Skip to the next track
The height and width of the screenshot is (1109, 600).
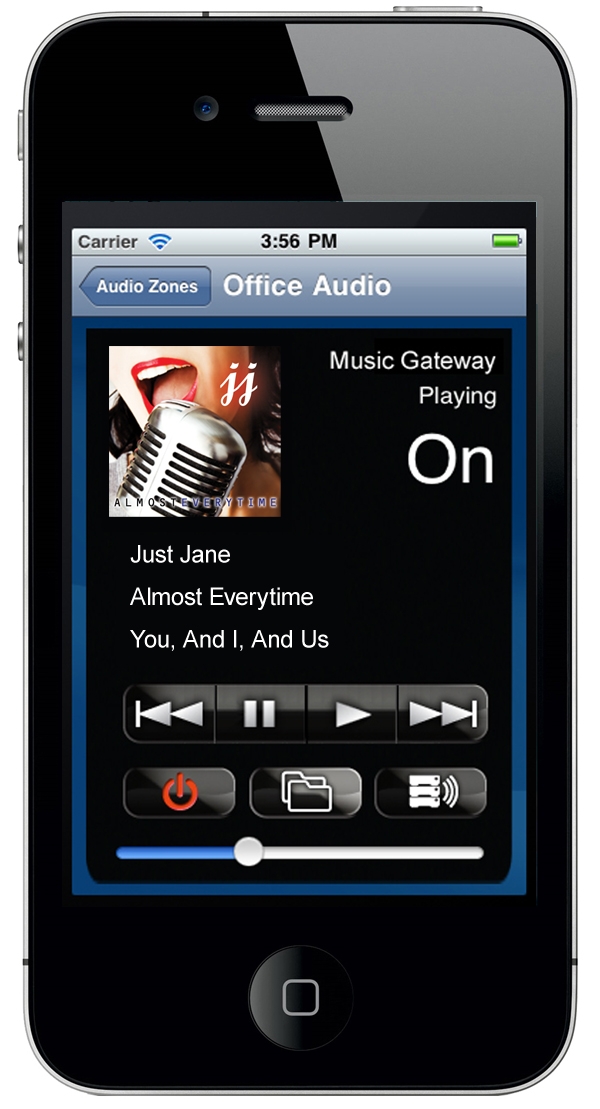[x=443, y=714]
